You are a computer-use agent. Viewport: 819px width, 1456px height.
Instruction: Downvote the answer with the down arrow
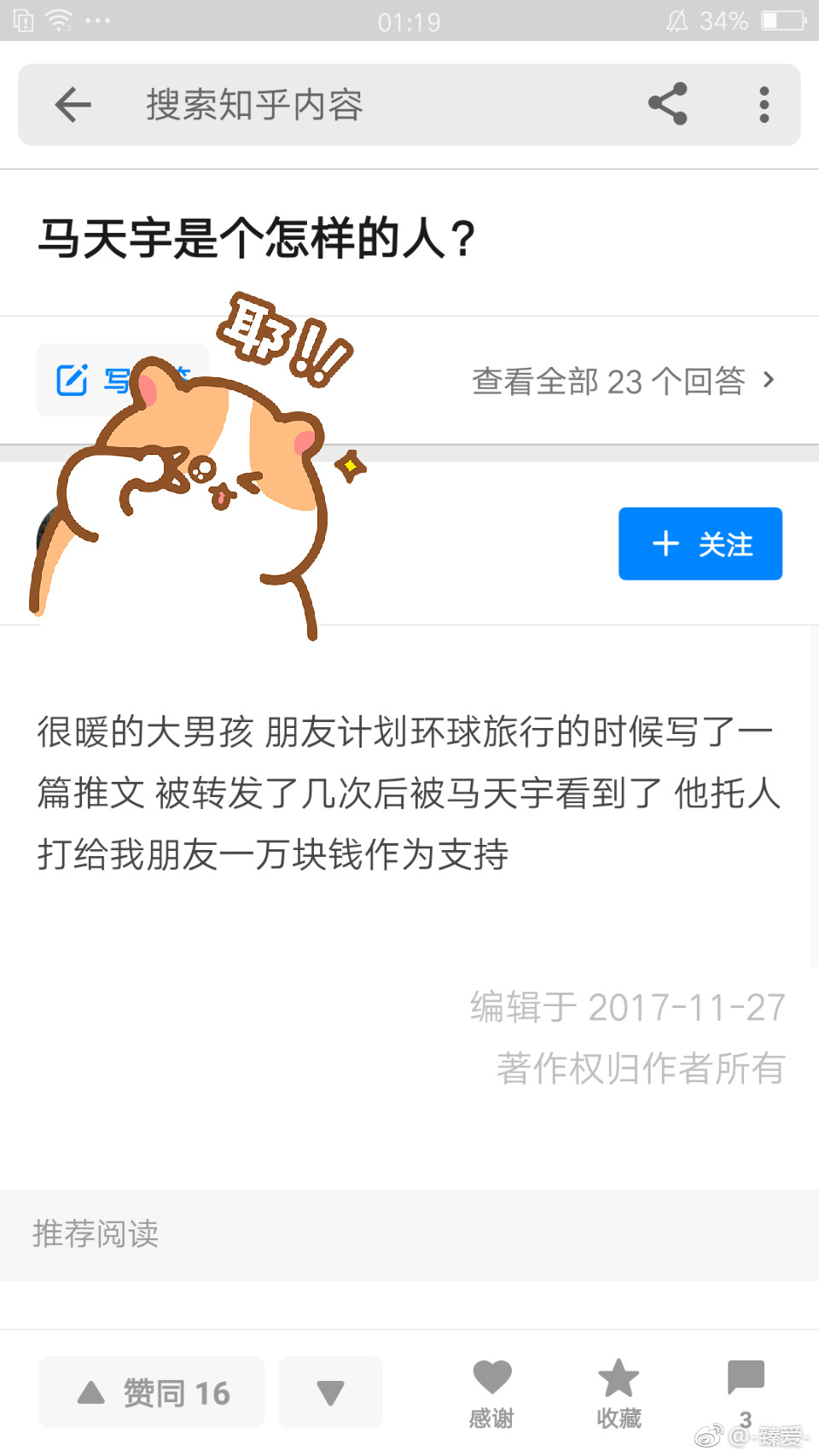(x=330, y=1392)
